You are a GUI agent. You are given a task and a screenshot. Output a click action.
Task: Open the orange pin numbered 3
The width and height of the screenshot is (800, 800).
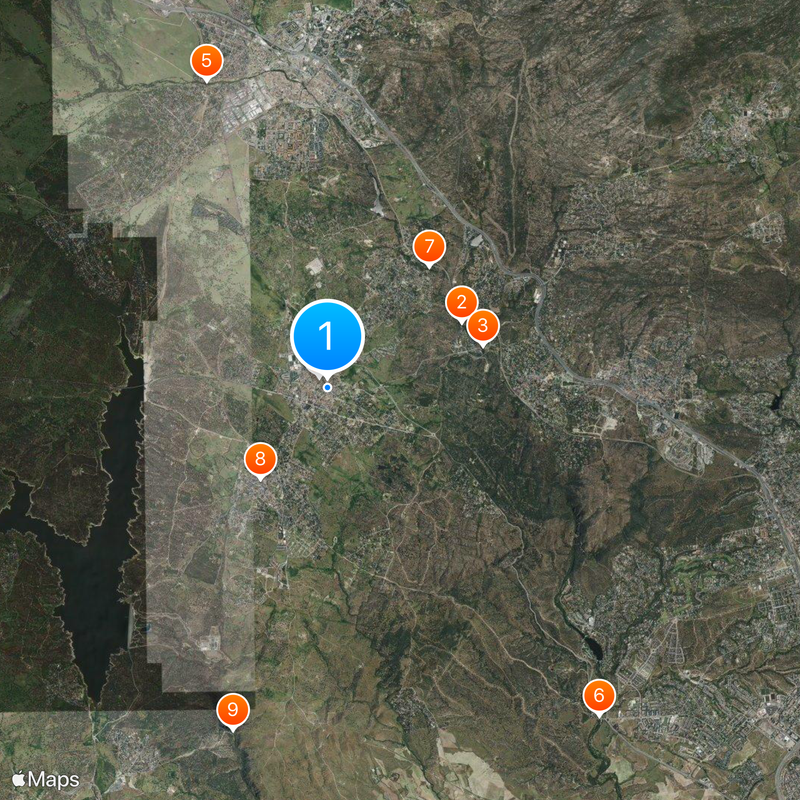pos(483,325)
